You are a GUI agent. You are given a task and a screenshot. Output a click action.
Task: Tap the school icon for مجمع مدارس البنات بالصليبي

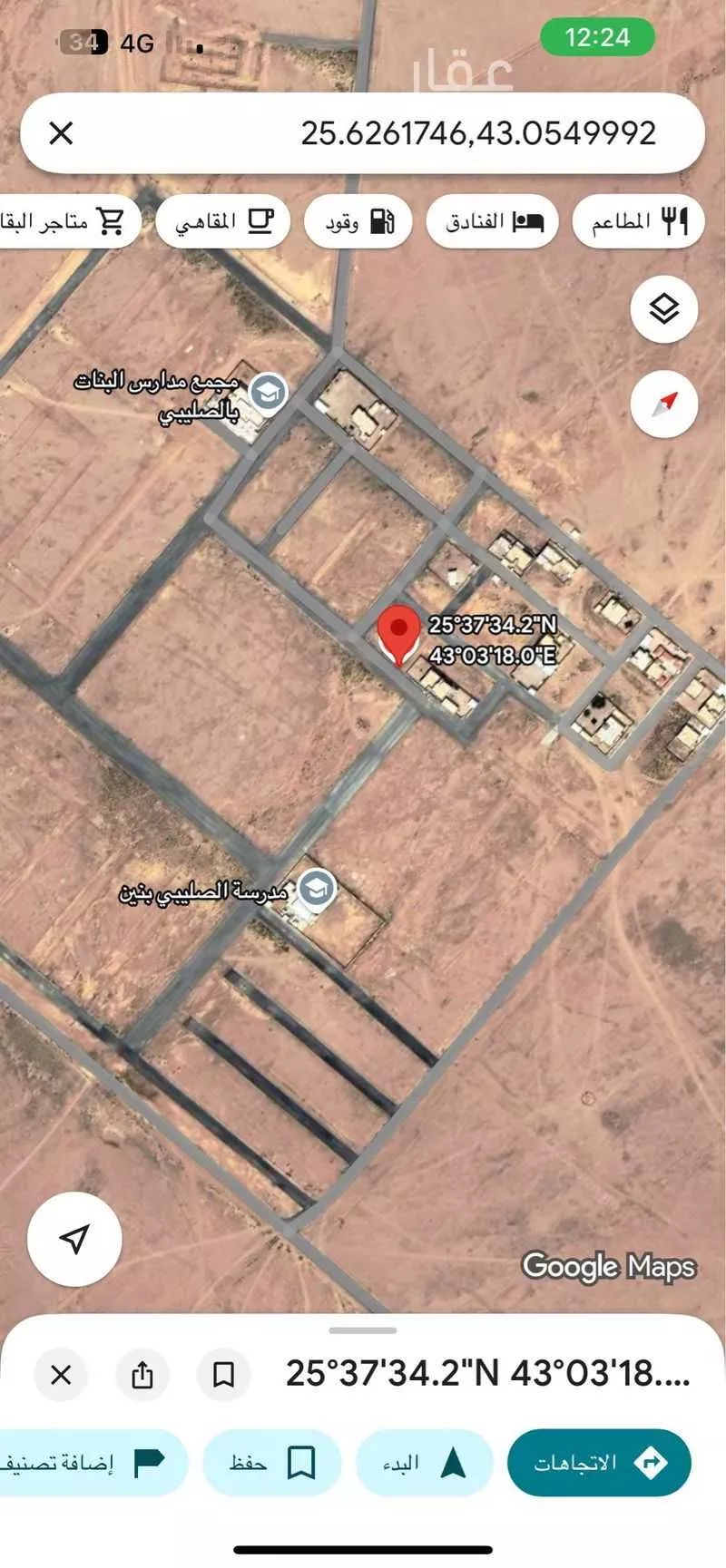click(266, 392)
